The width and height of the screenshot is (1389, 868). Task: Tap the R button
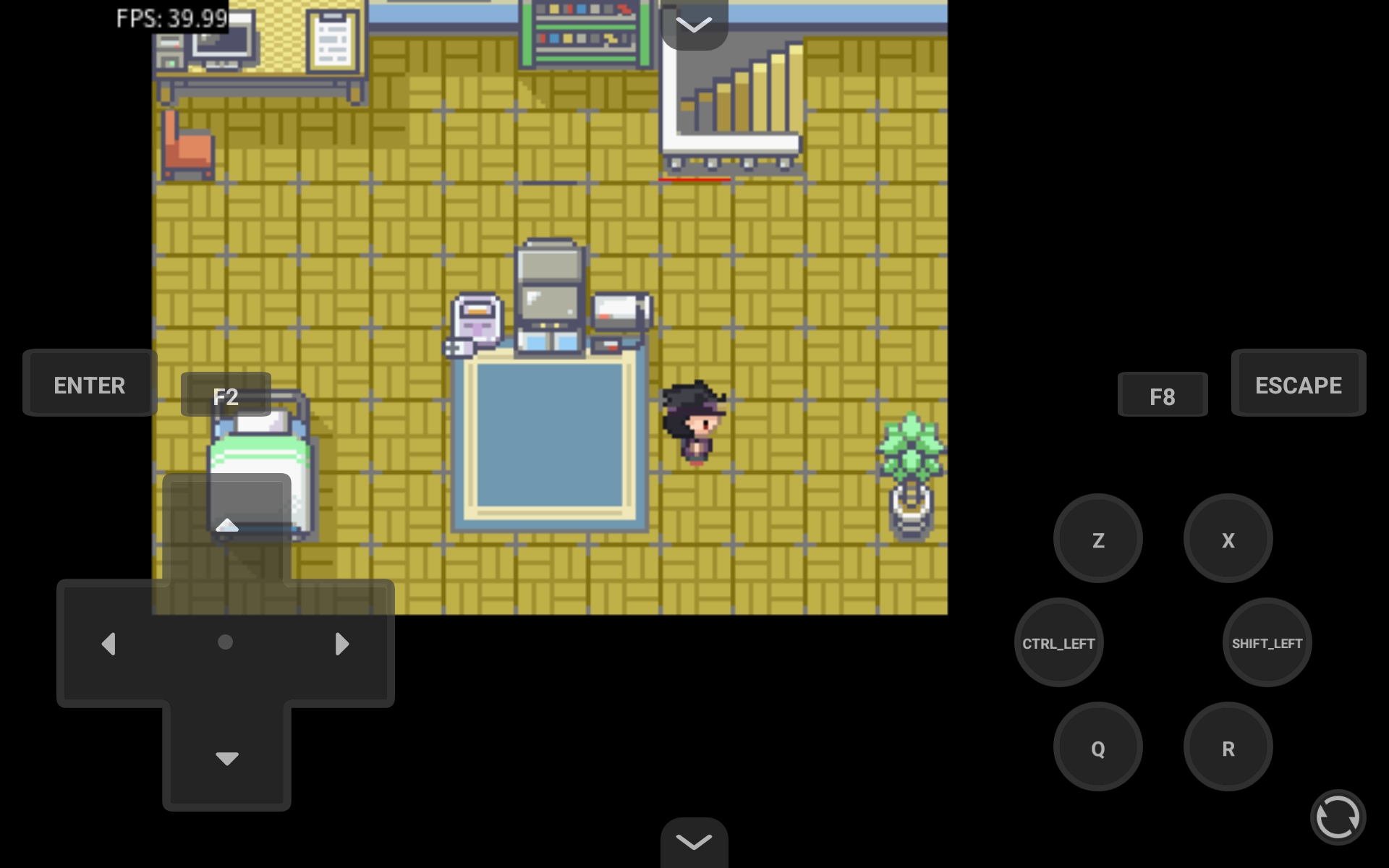click(1228, 747)
